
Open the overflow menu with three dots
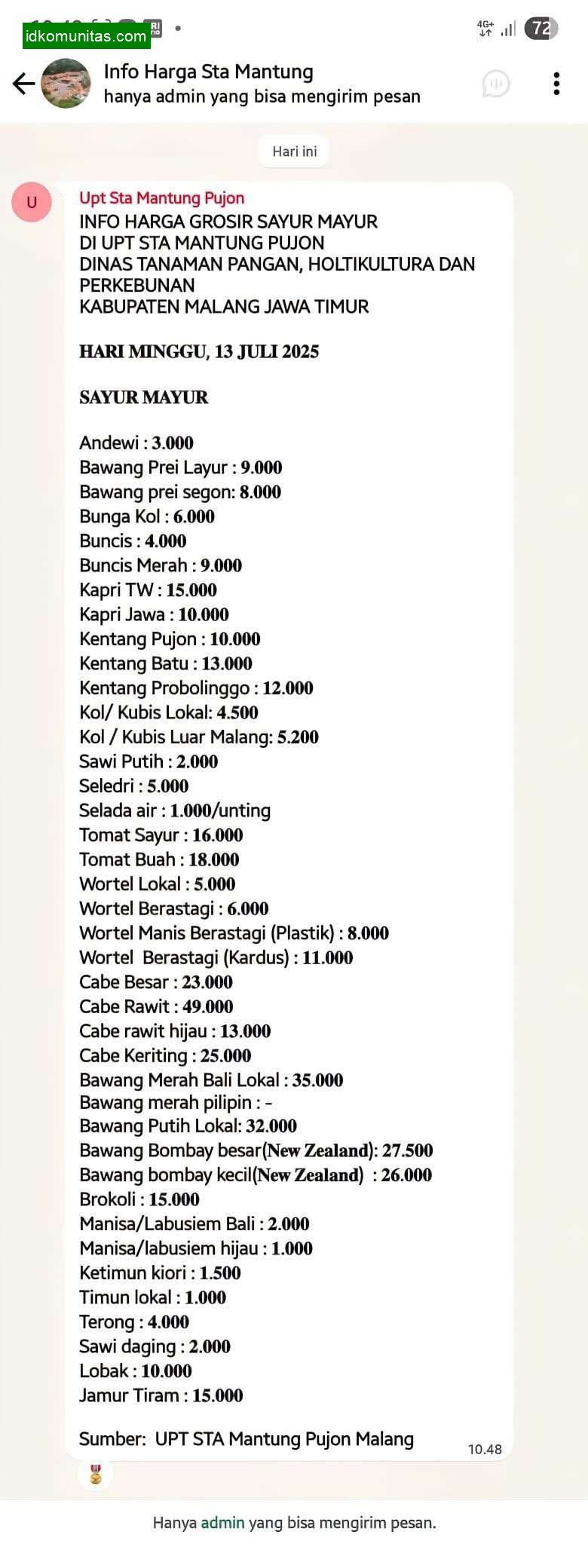[x=556, y=84]
